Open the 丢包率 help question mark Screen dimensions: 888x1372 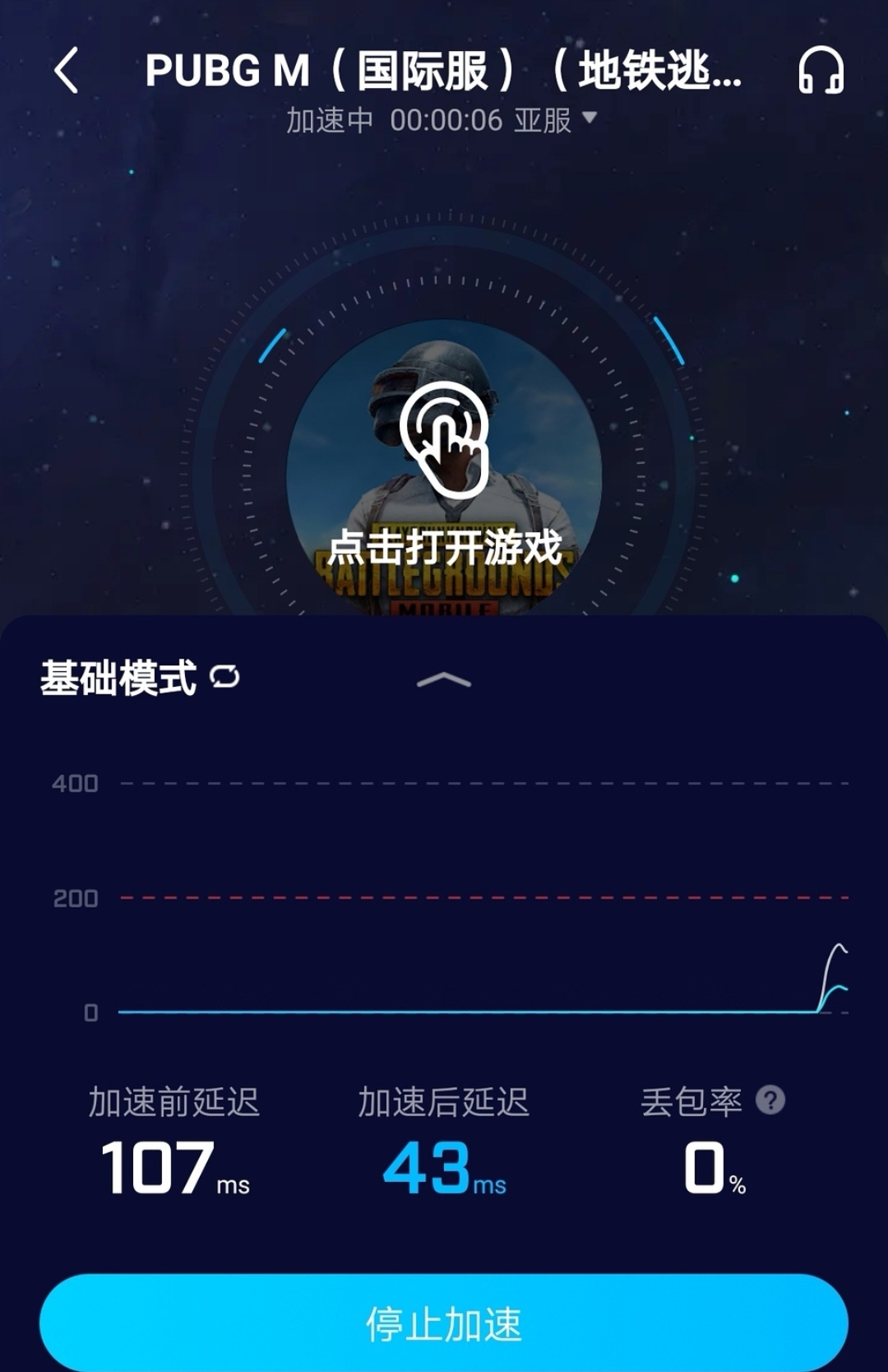tap(770, 1101)
